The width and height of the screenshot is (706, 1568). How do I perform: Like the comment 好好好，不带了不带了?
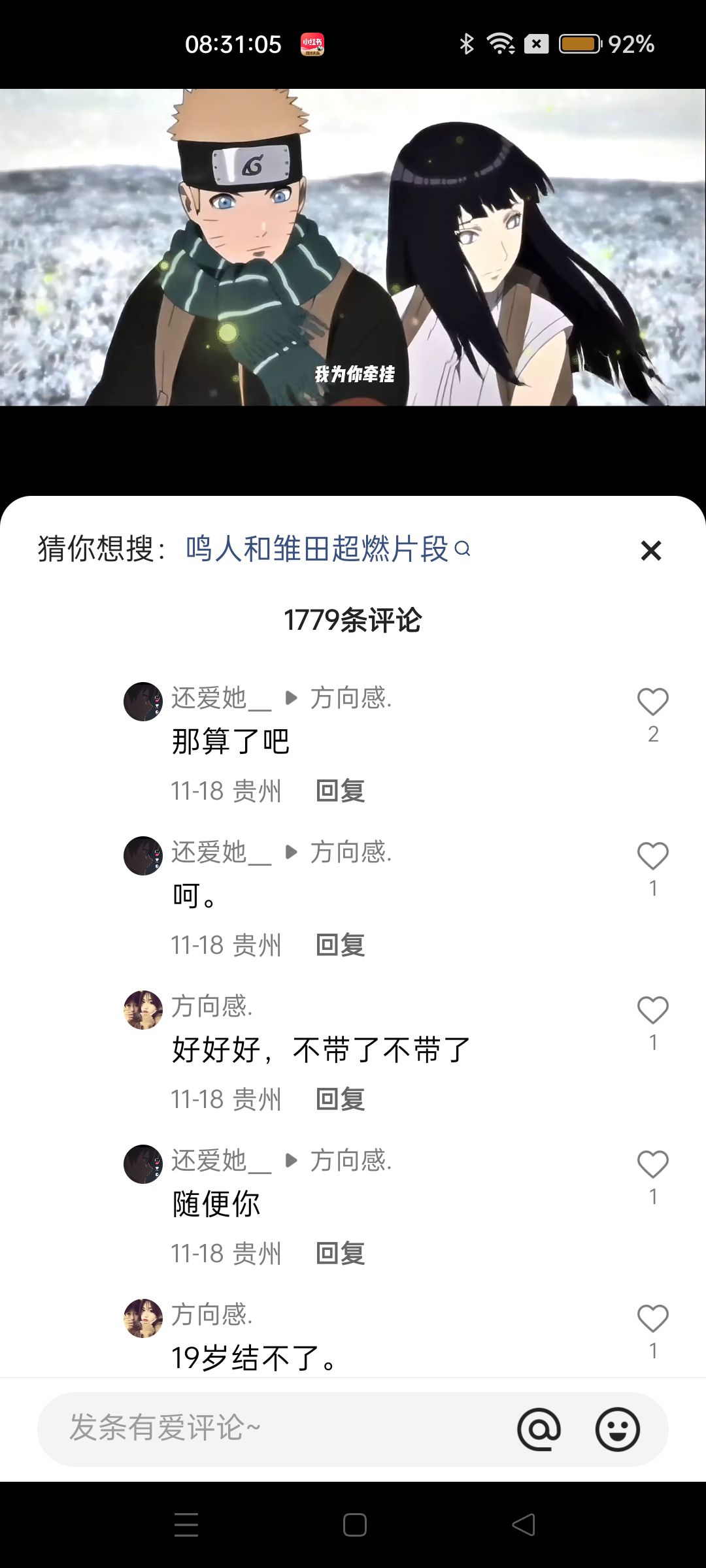tap(652, 1011)
